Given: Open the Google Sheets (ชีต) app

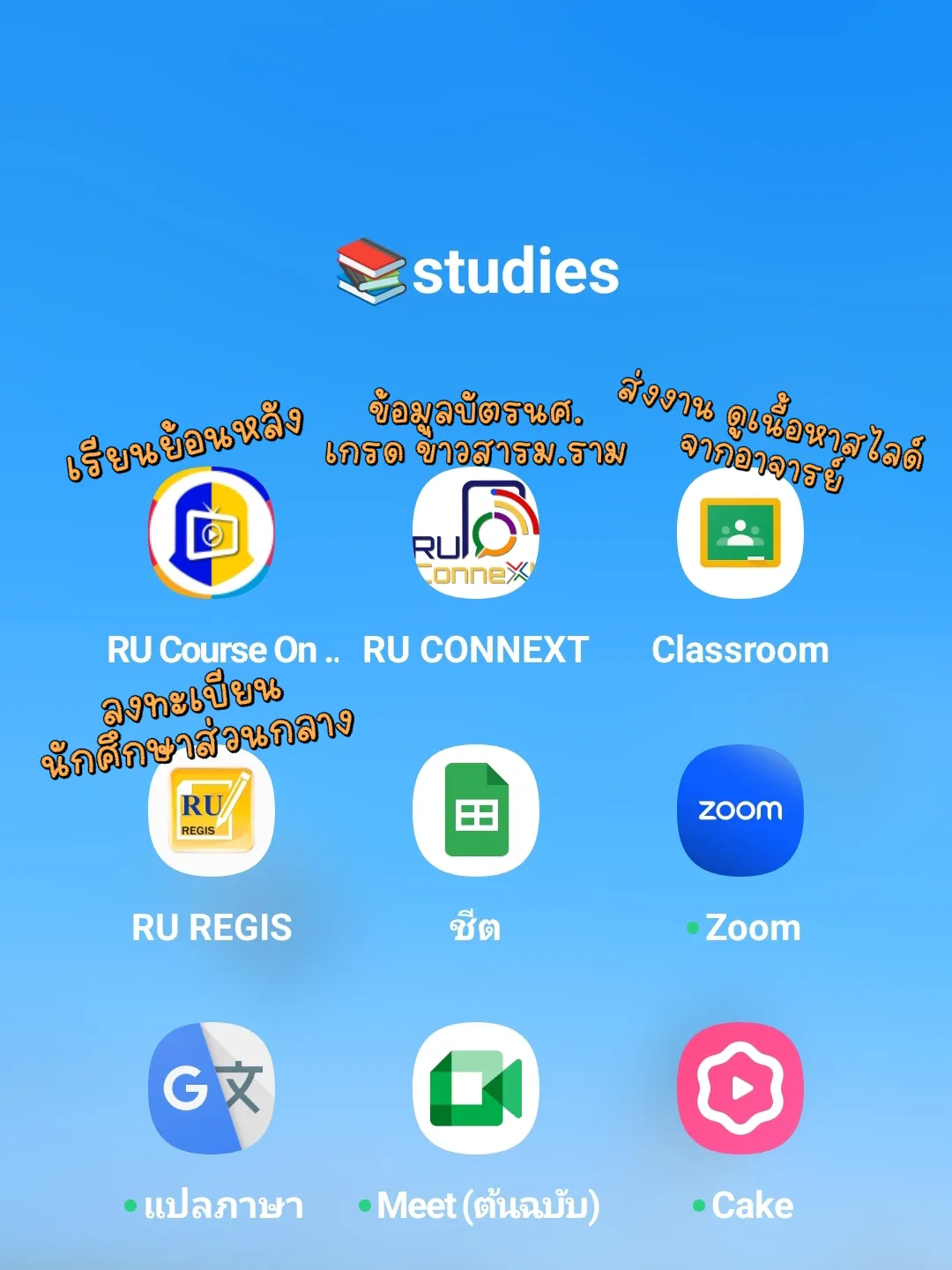Looking at the screenshot, I should point(476,811).
